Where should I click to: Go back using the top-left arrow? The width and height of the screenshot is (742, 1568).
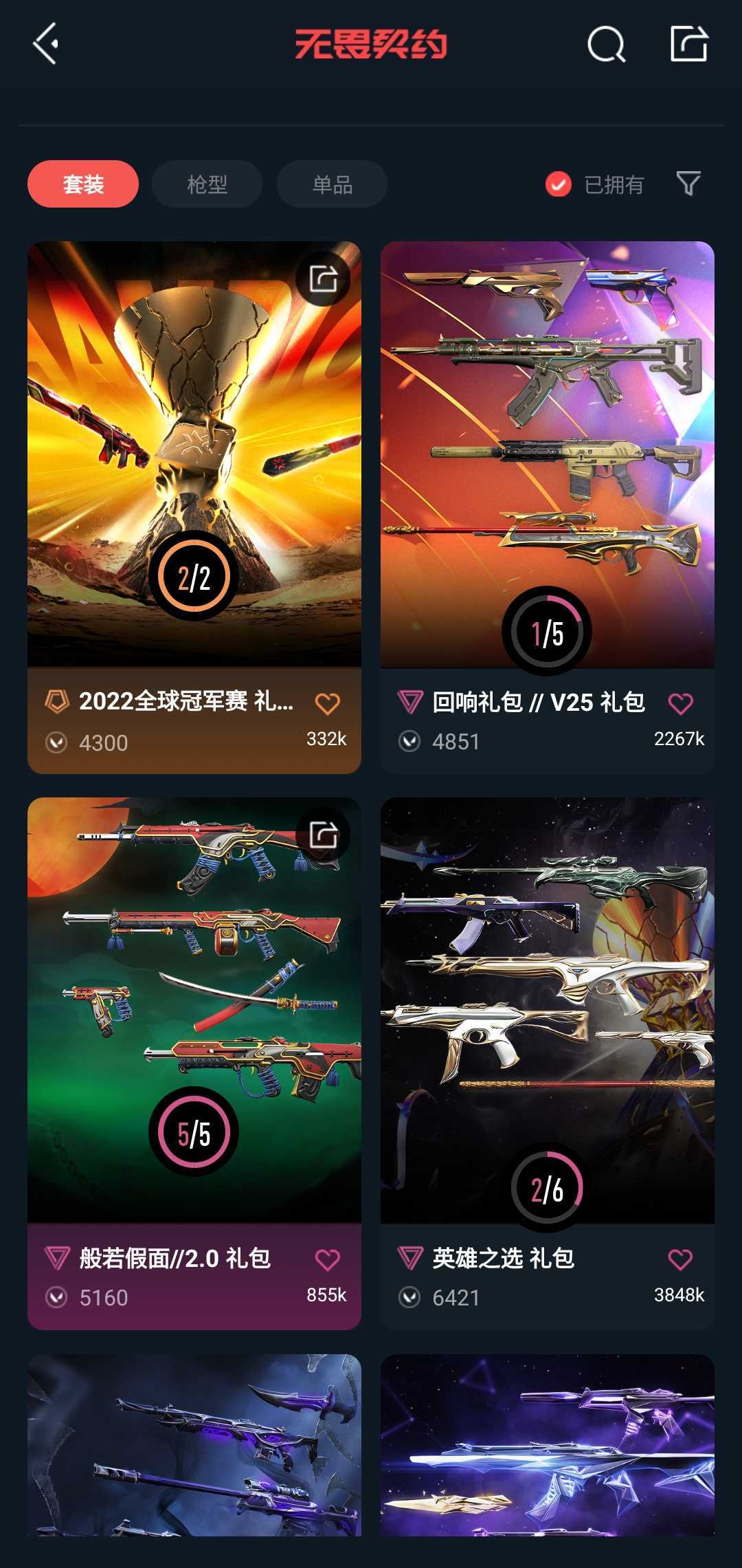click(45, 44)
